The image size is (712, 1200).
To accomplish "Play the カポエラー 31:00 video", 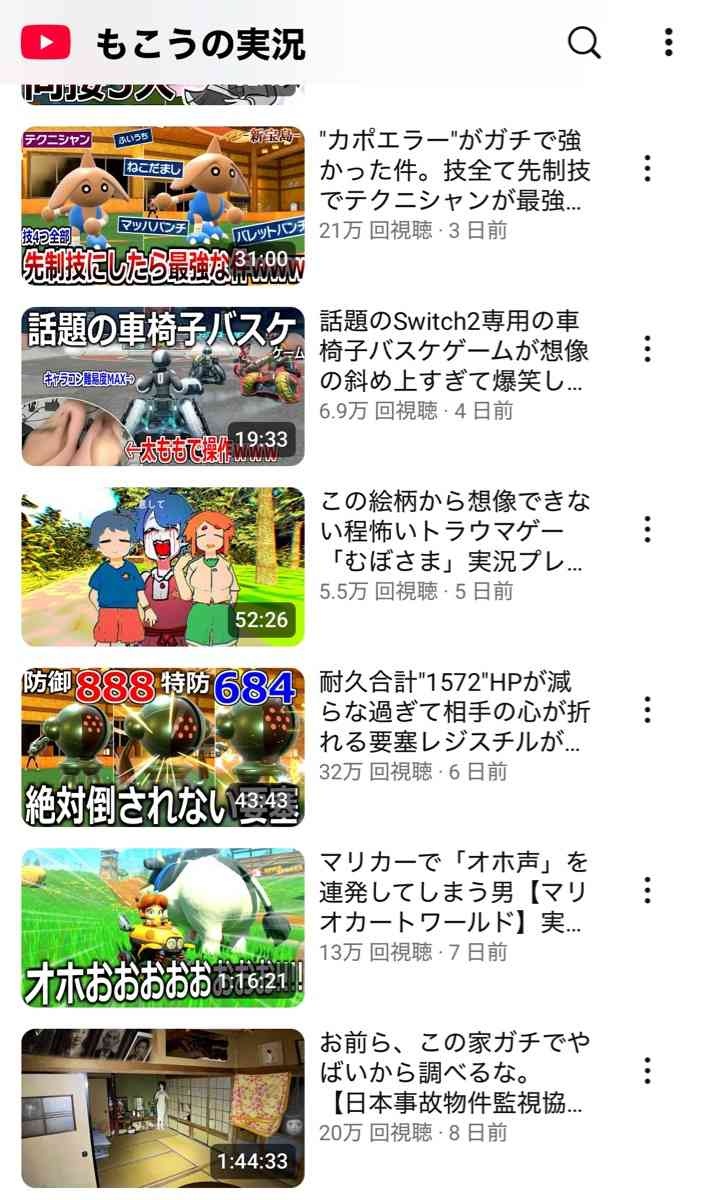I will click(x=163, y=206).
